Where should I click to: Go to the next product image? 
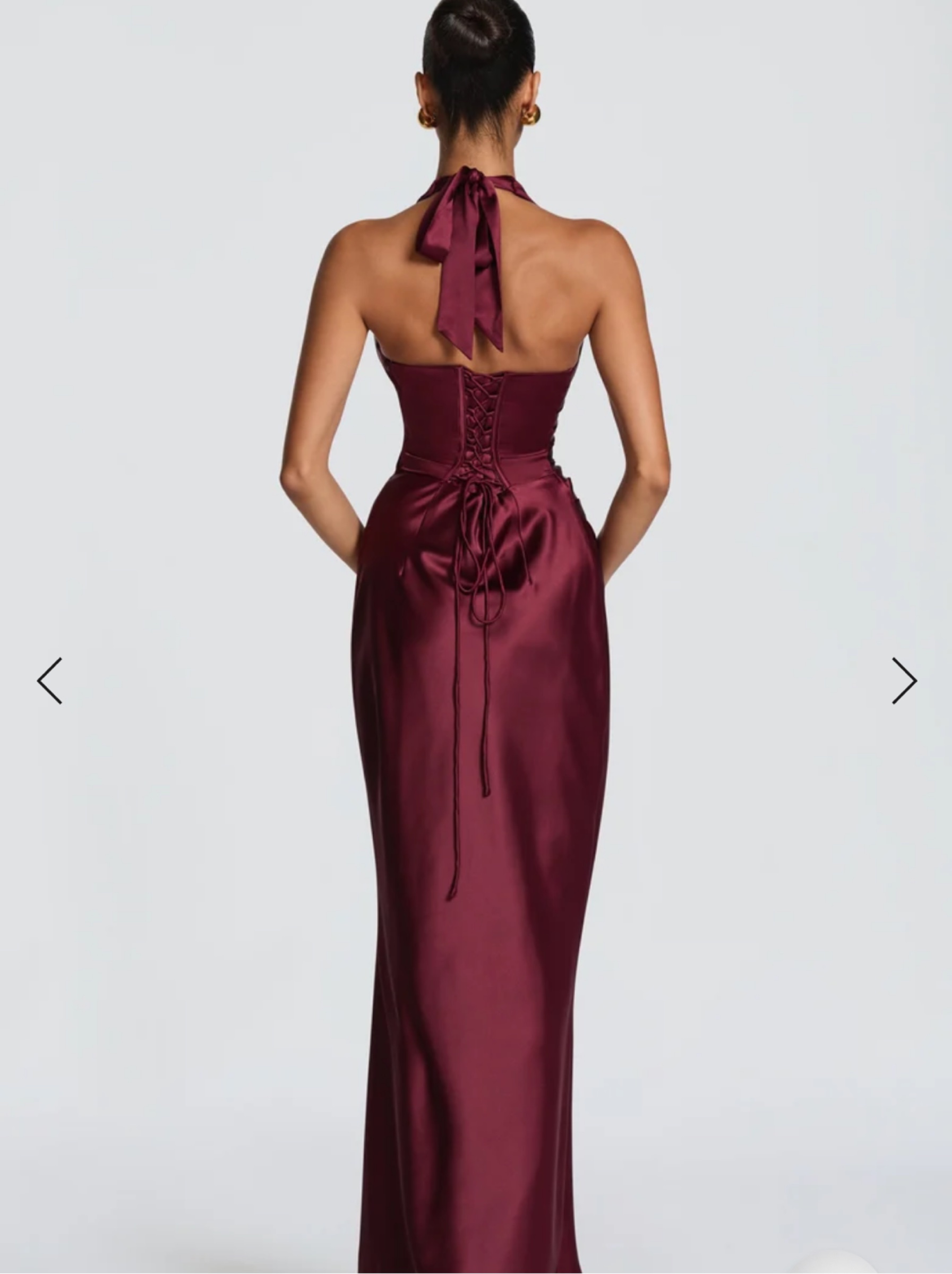point(904,681)
